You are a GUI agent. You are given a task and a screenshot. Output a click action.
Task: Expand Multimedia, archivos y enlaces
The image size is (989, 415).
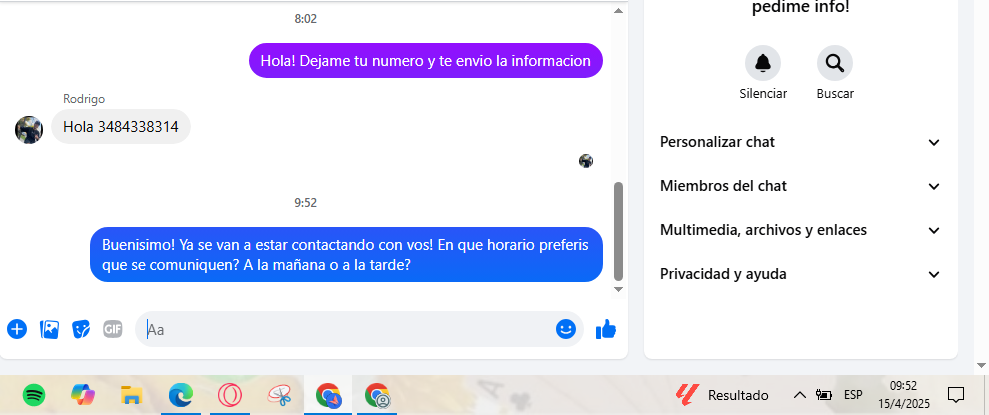800,230
